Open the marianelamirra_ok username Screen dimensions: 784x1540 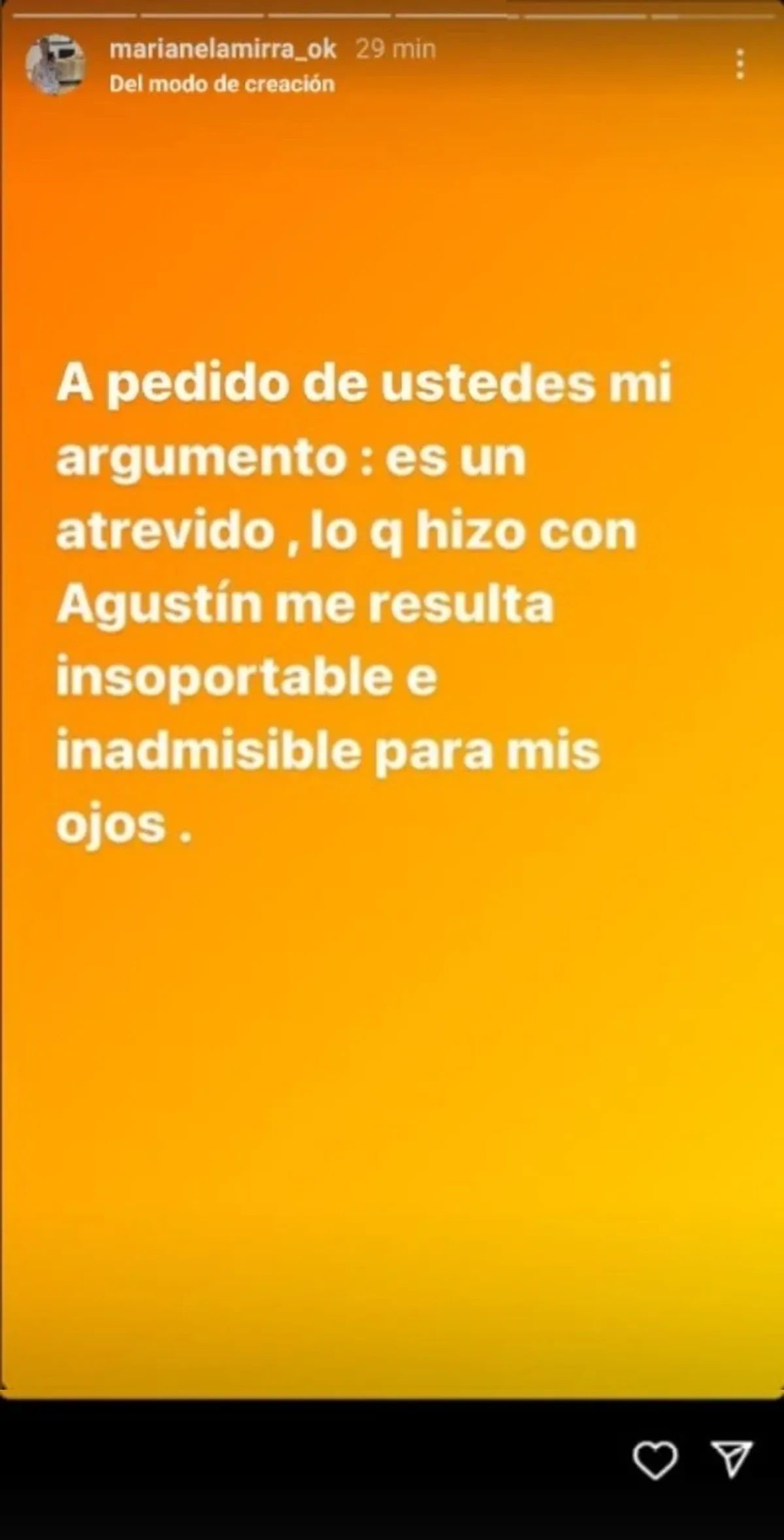click(223, 49)
